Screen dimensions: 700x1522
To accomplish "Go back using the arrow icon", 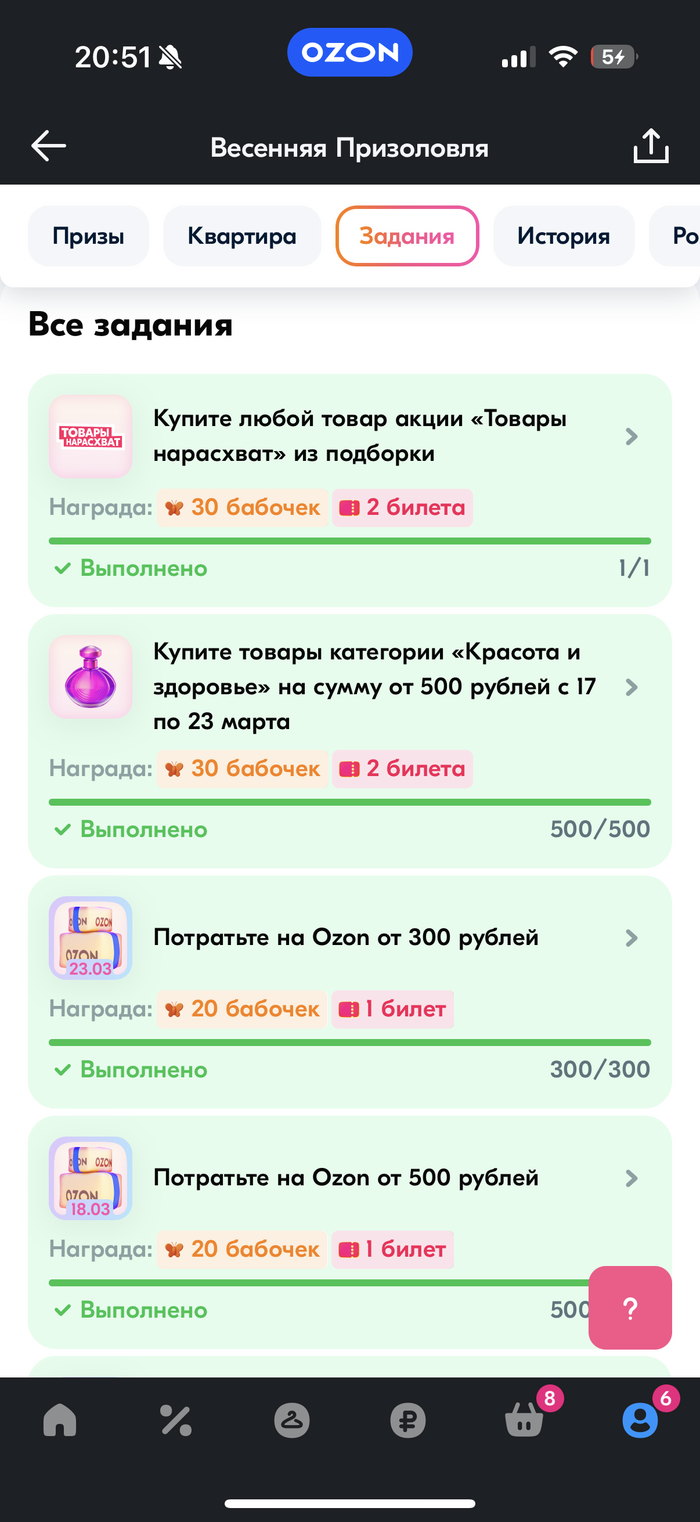I will tap(48, 147).
